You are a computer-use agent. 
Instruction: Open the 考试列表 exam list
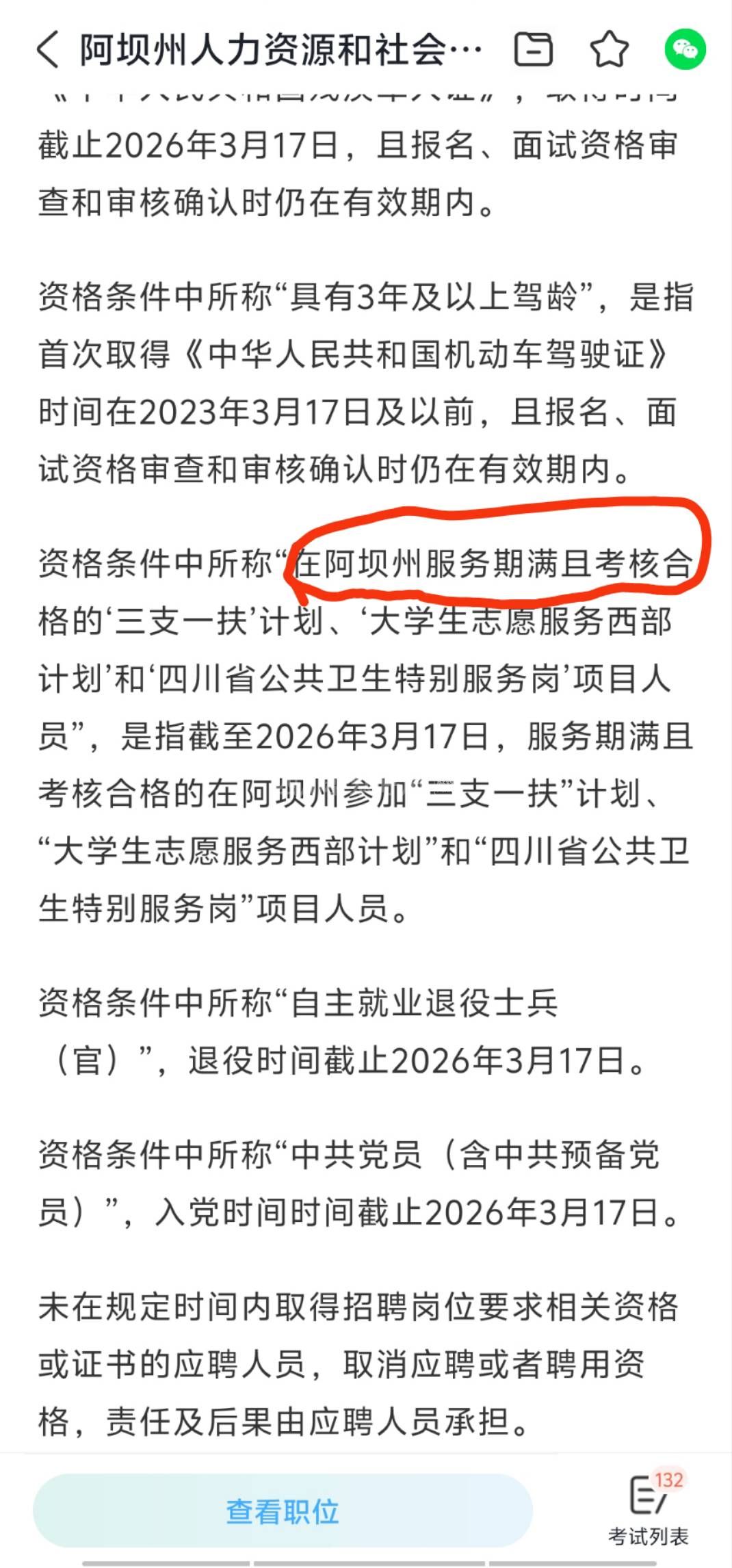648,1510
